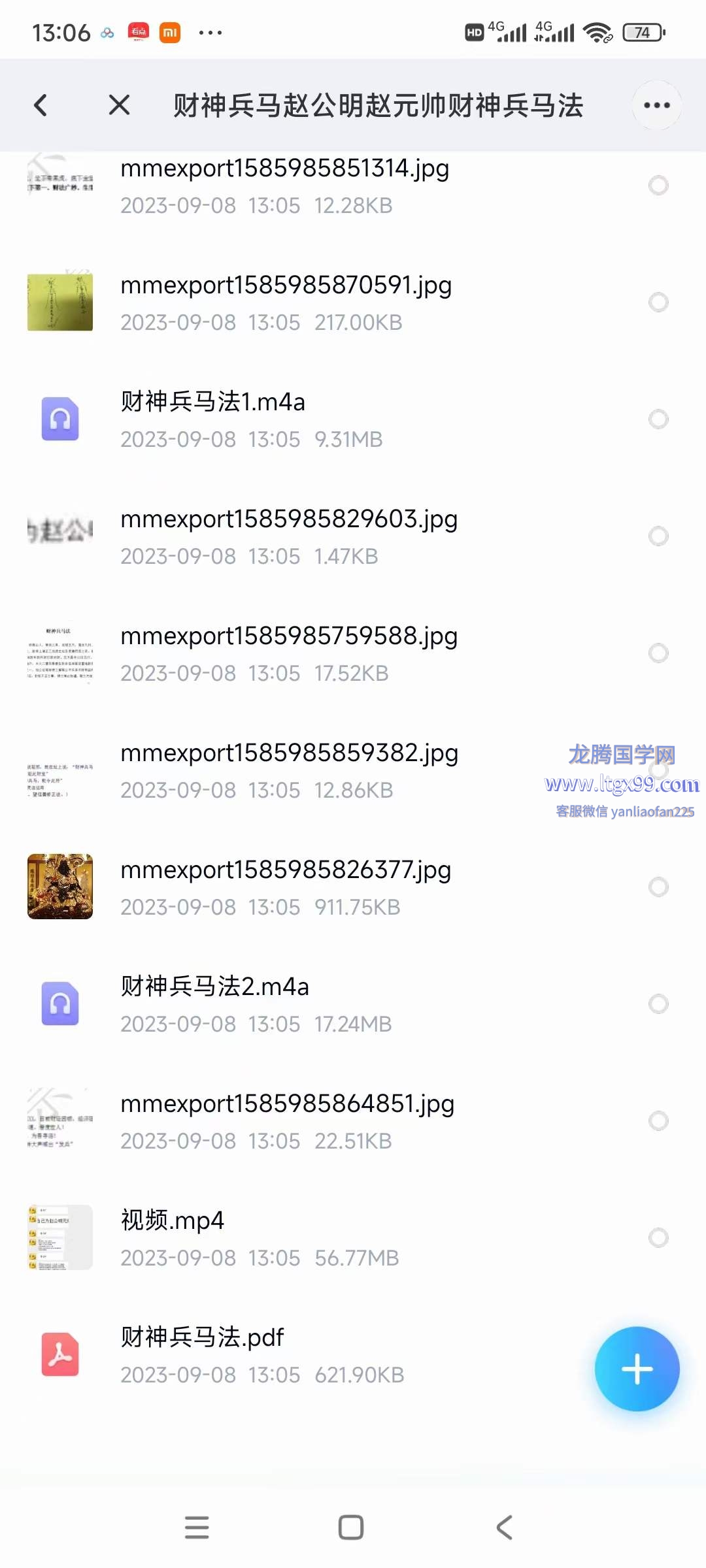The image size is (706, 1568).
Task: Tap the system home button
Action: pyautogui.click(x=351, y=1527)
